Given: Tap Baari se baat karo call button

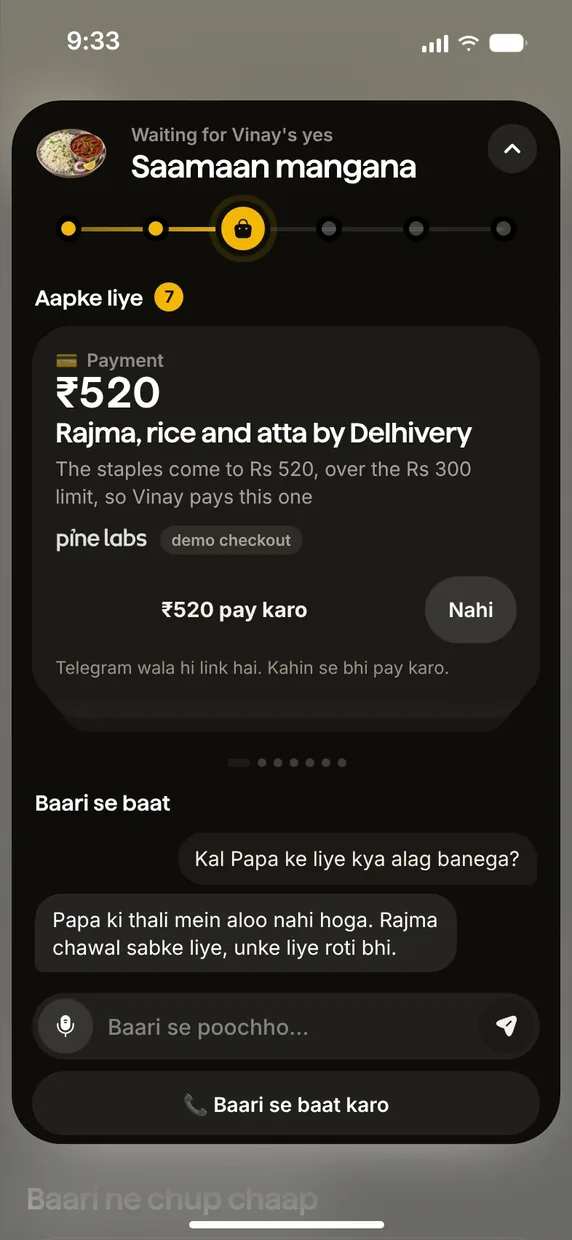Looking at the screenshot, I should coord(286,1105).
